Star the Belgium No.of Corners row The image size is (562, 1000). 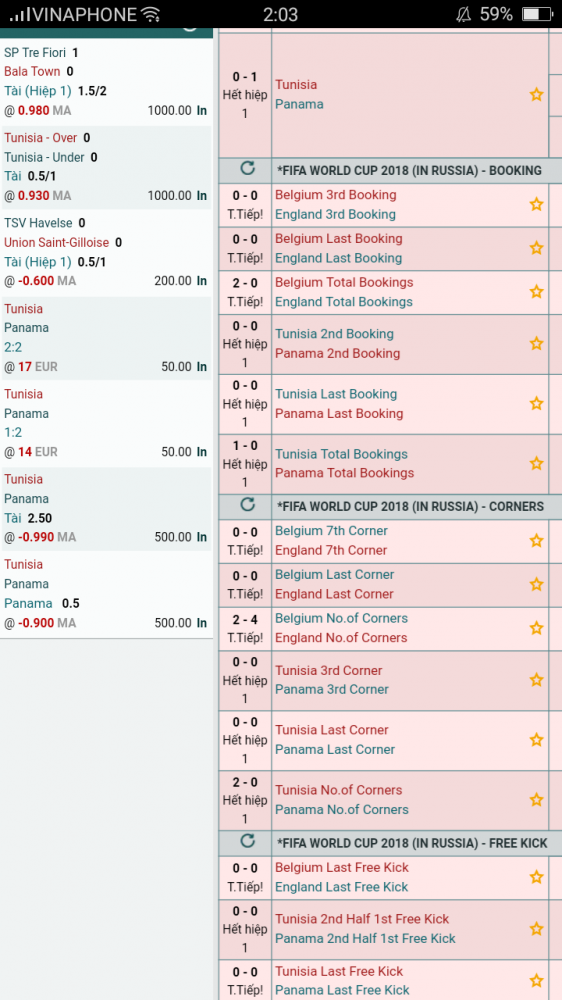[x=536, y=628]
